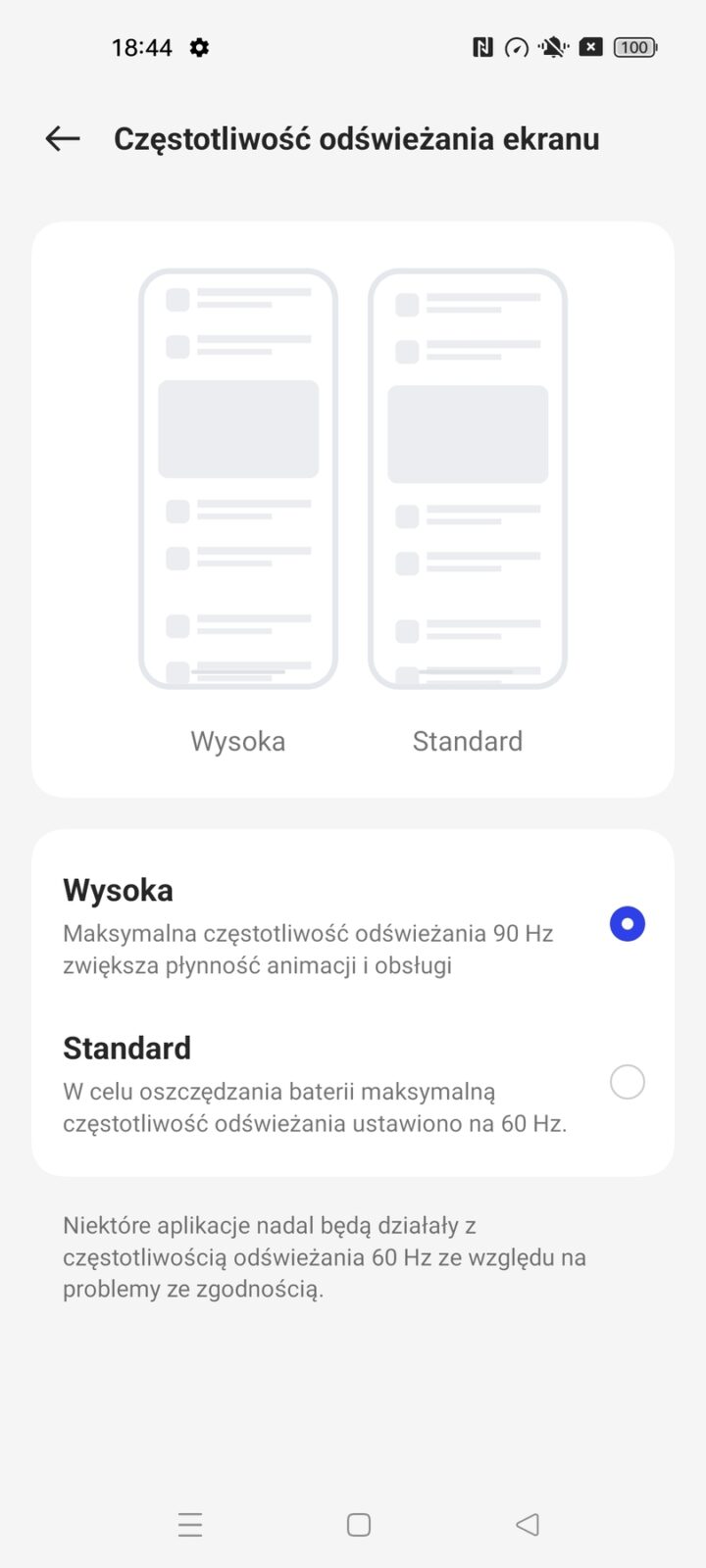Tap the system back triangle button

click(x=528, y=1525)
